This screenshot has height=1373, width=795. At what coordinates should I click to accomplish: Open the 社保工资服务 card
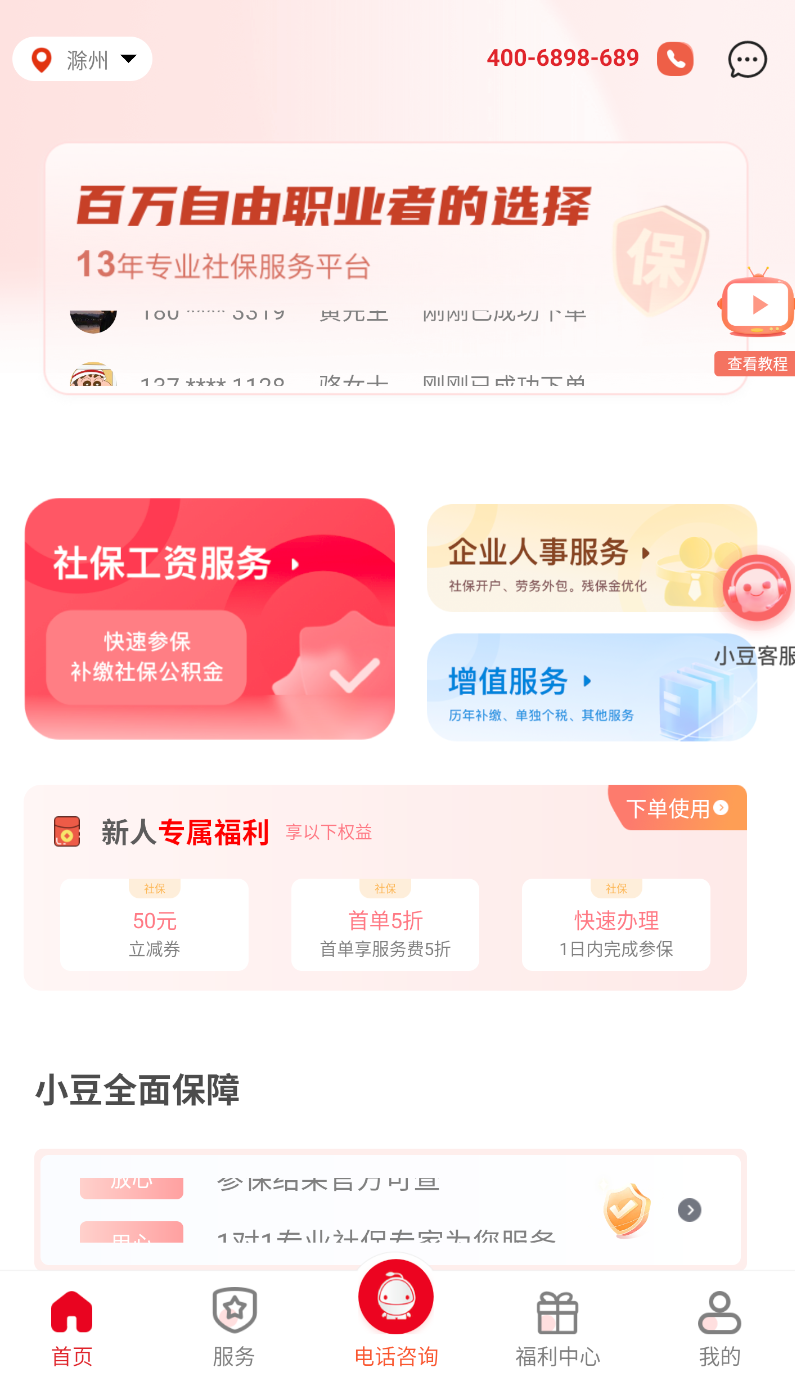coord(210,619)
